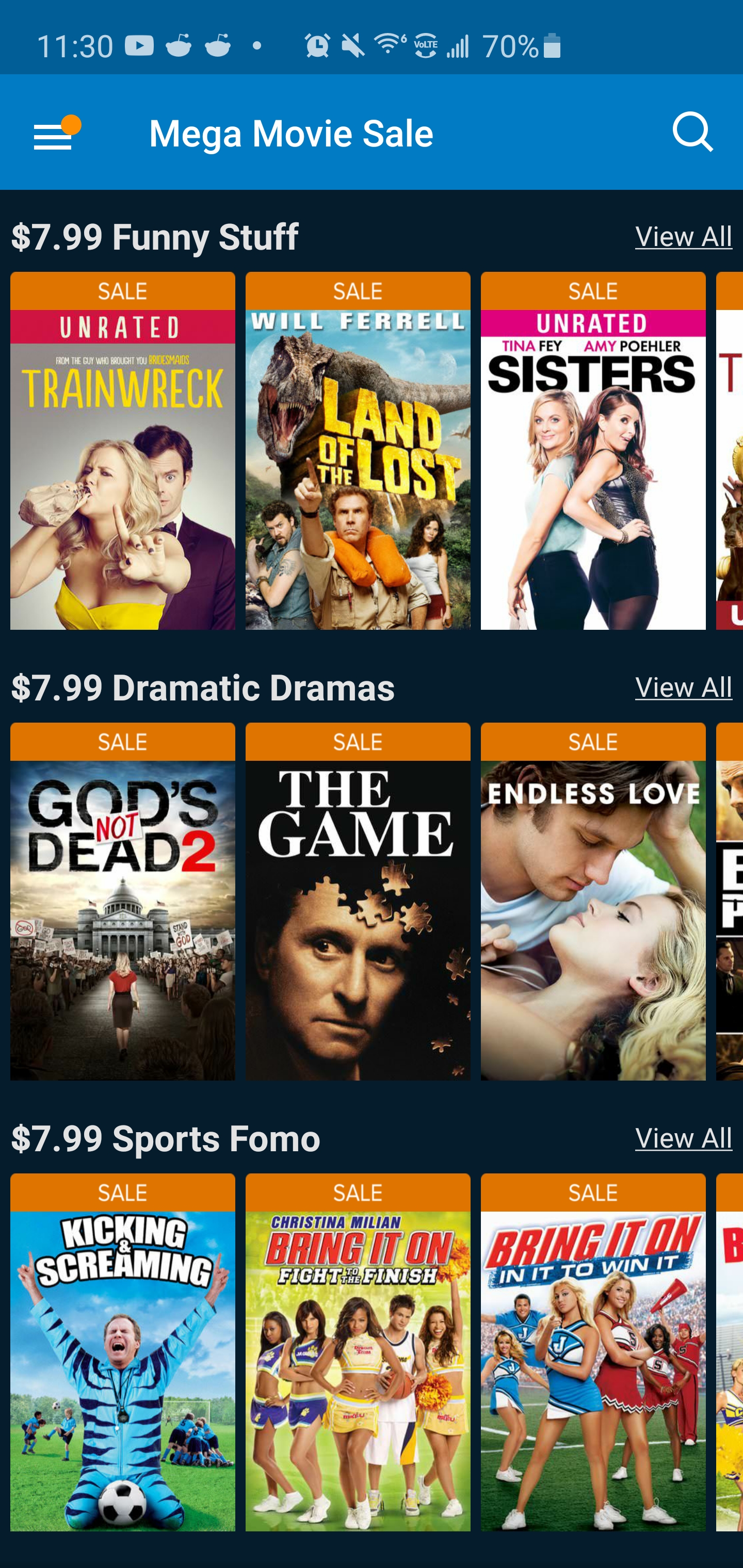
Task: Open The Game movie poster
Action: click(x=358, y=902)
